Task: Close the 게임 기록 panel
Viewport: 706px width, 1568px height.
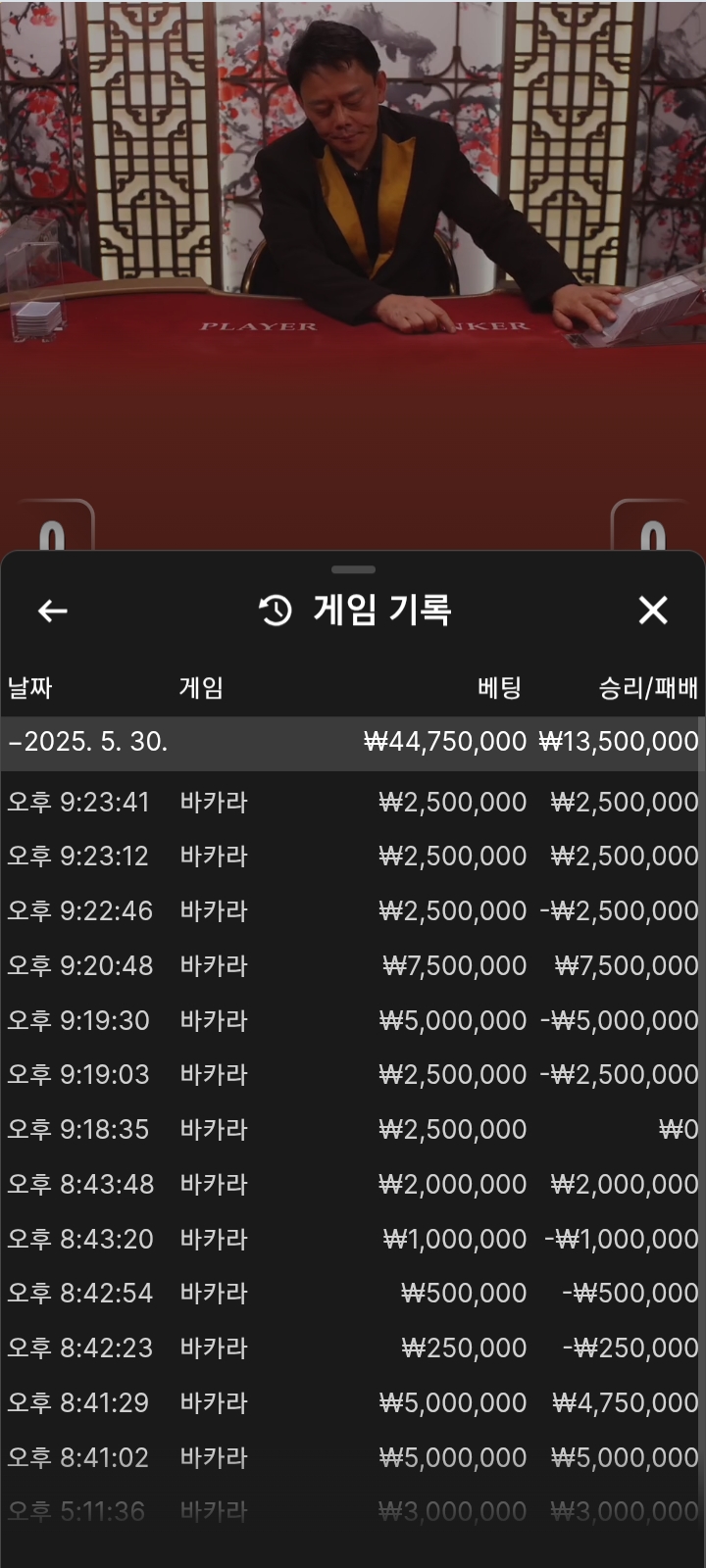Action: point(653,611)
